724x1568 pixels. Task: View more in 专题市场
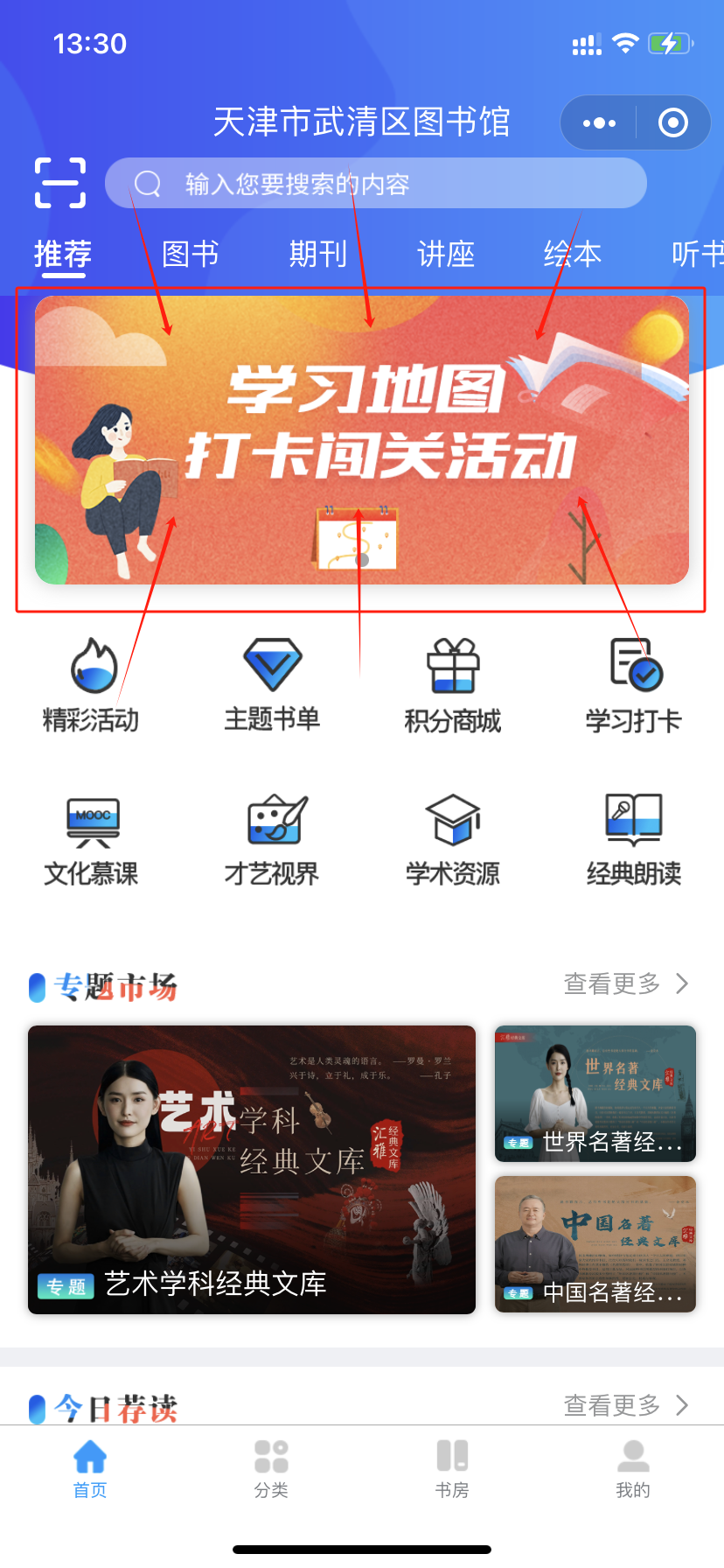click(626, 983)
